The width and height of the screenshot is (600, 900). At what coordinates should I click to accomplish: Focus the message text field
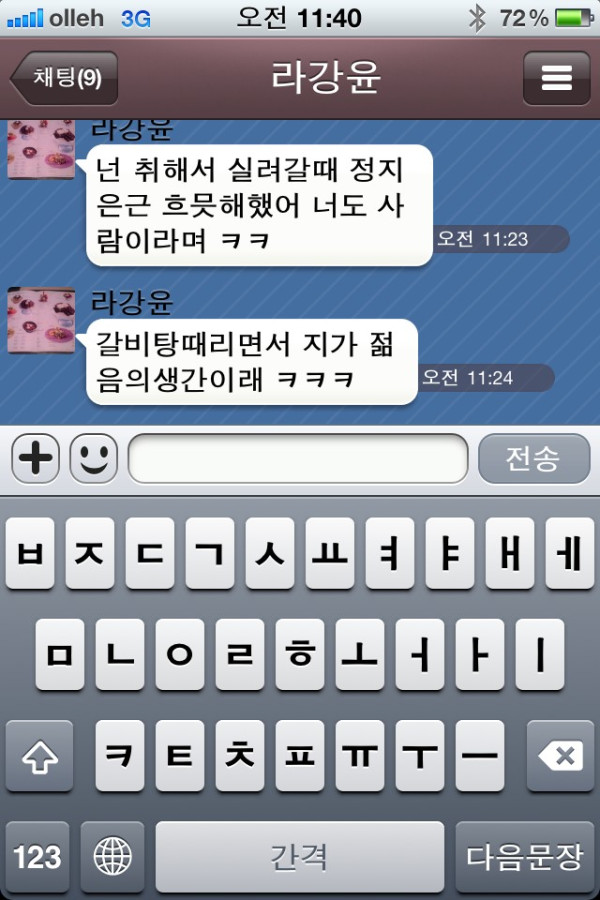(298, 459)
